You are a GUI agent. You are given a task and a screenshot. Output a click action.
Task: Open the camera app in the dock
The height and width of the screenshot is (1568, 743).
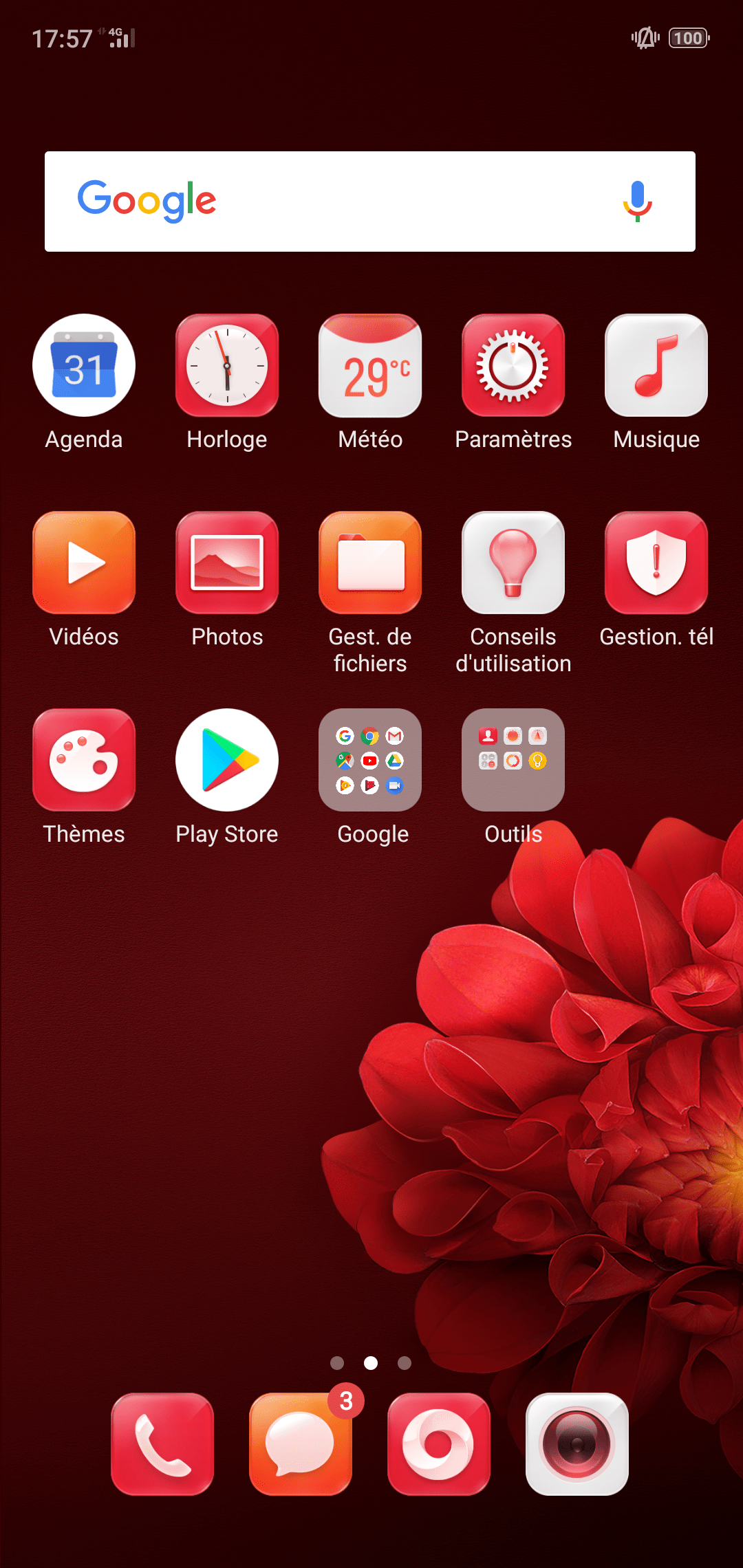[577, 1444]
